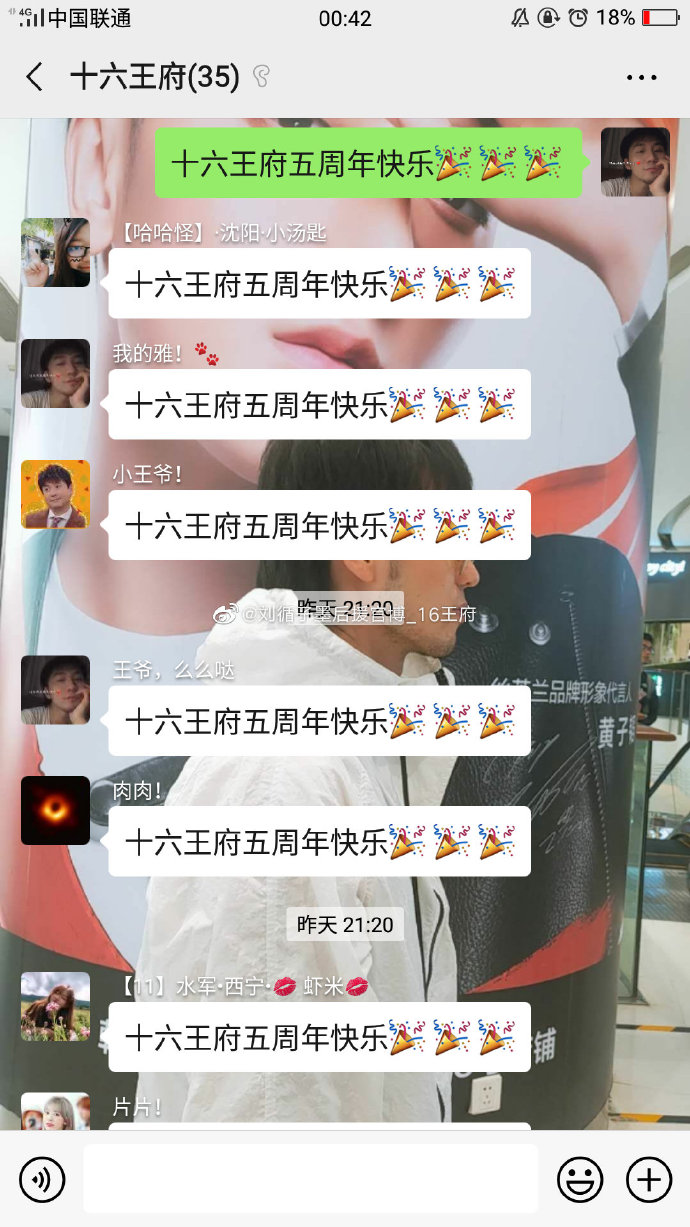The image size is (690, 1227).
Task: Tap the message text field
Action: coord(310,1180)
